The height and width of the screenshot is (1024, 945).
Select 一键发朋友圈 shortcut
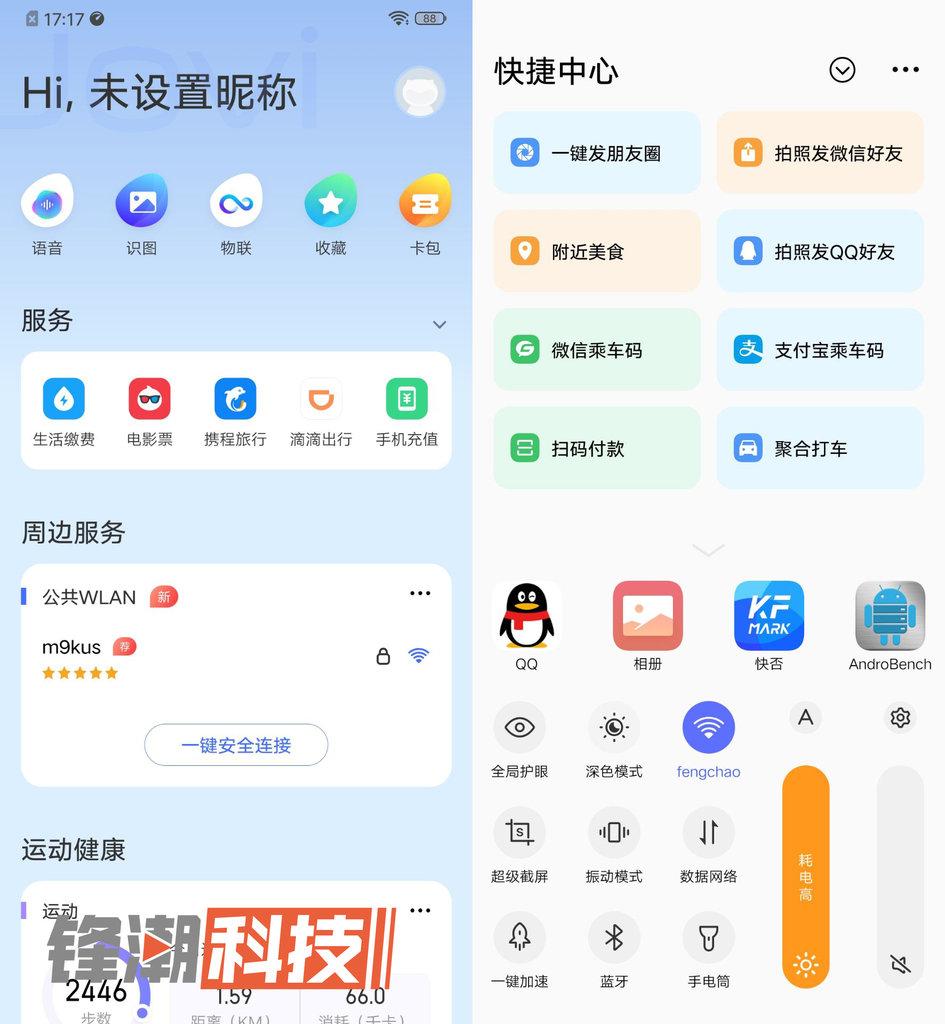point(597,153)
